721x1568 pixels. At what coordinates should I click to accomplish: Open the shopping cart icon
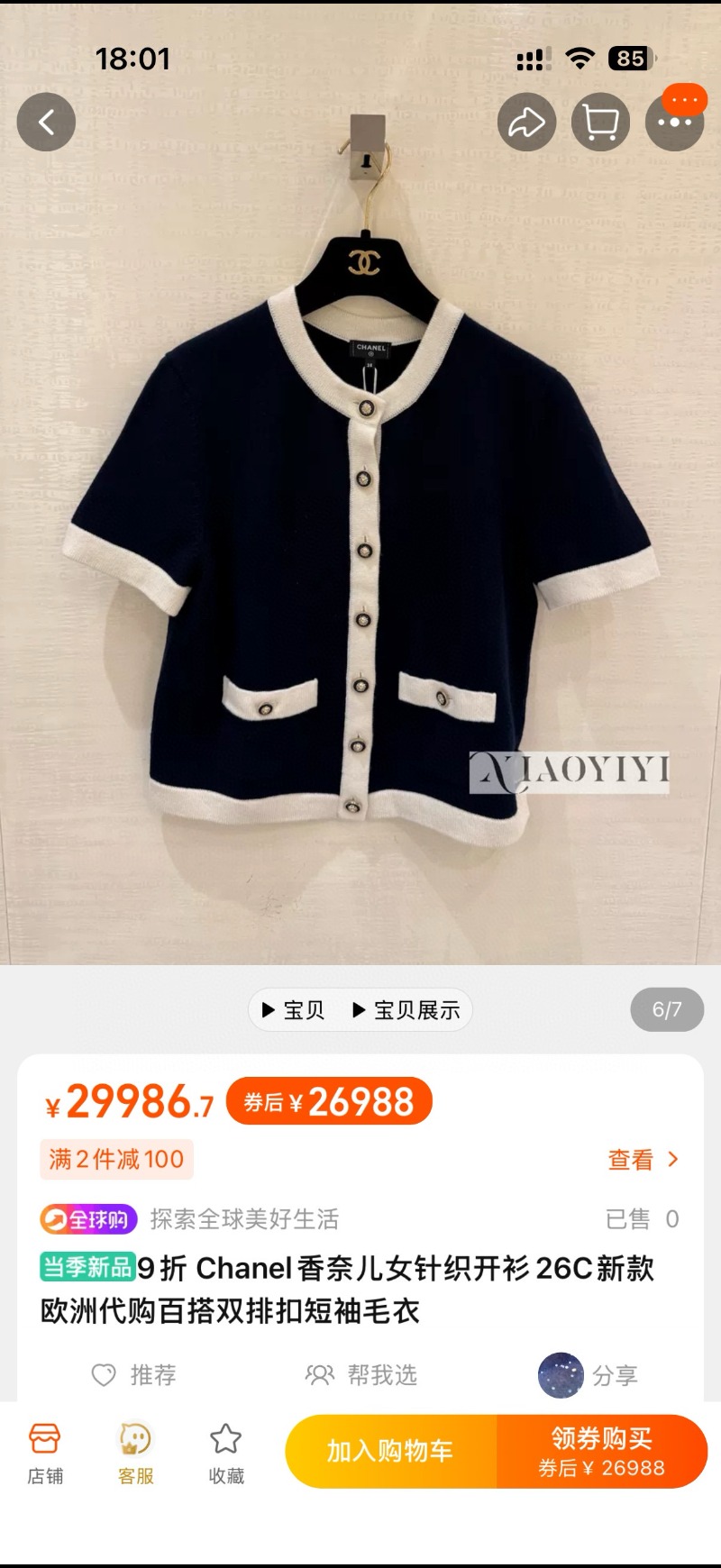point(600,122)
